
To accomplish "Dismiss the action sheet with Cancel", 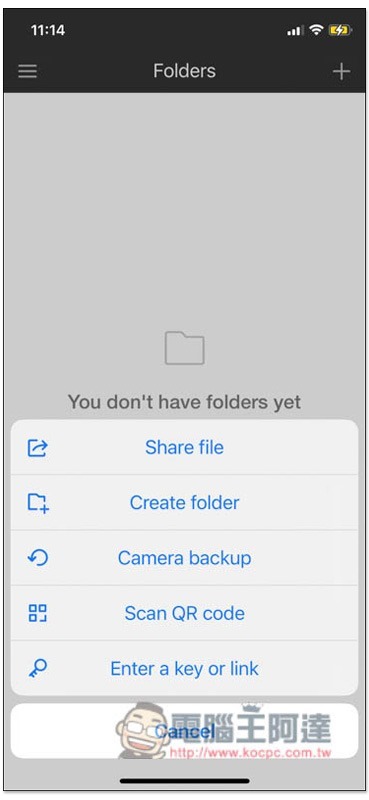I will pyautogui.click(x=184, y=731).
